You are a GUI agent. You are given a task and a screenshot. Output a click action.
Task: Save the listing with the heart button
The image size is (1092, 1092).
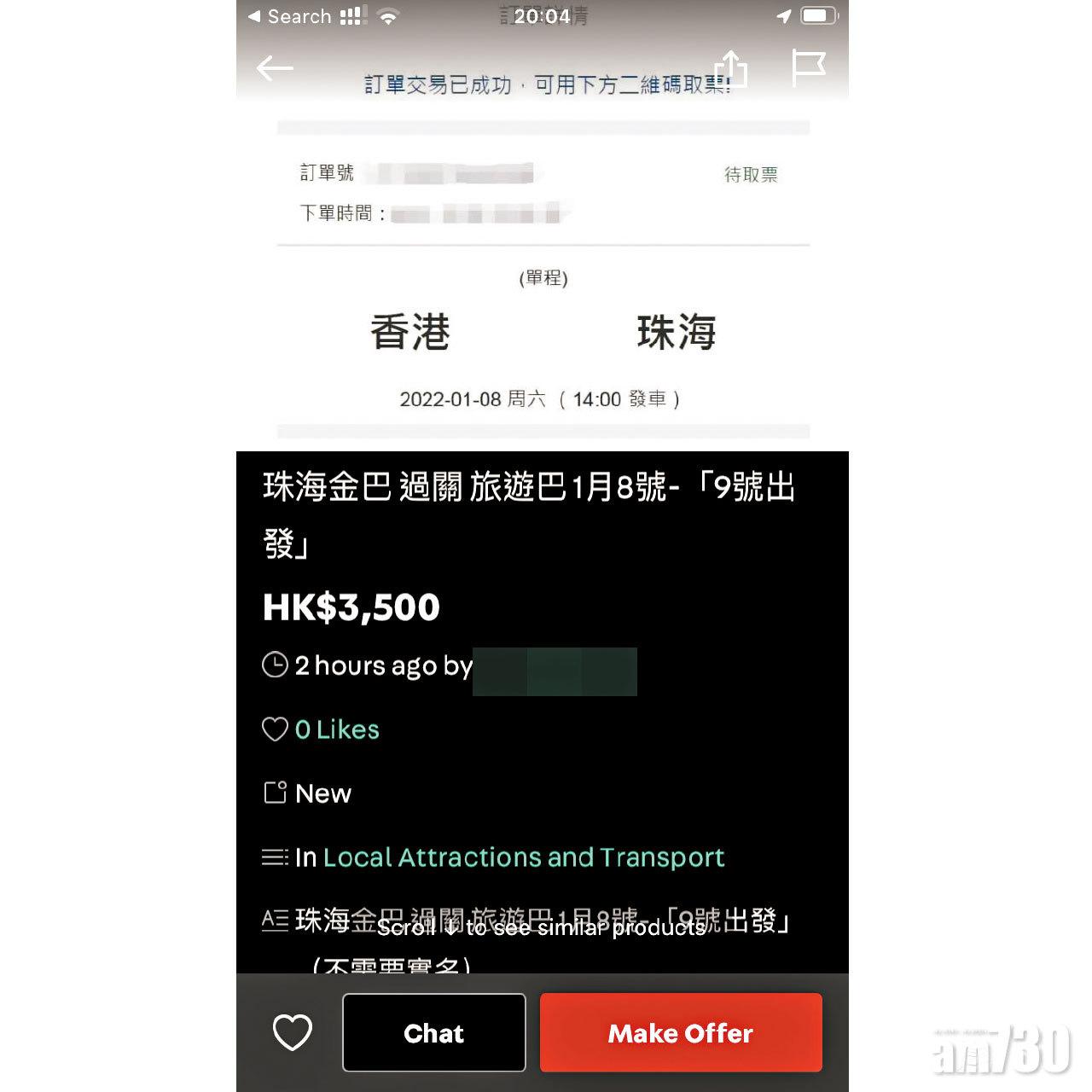click(x=293, y=1033)
